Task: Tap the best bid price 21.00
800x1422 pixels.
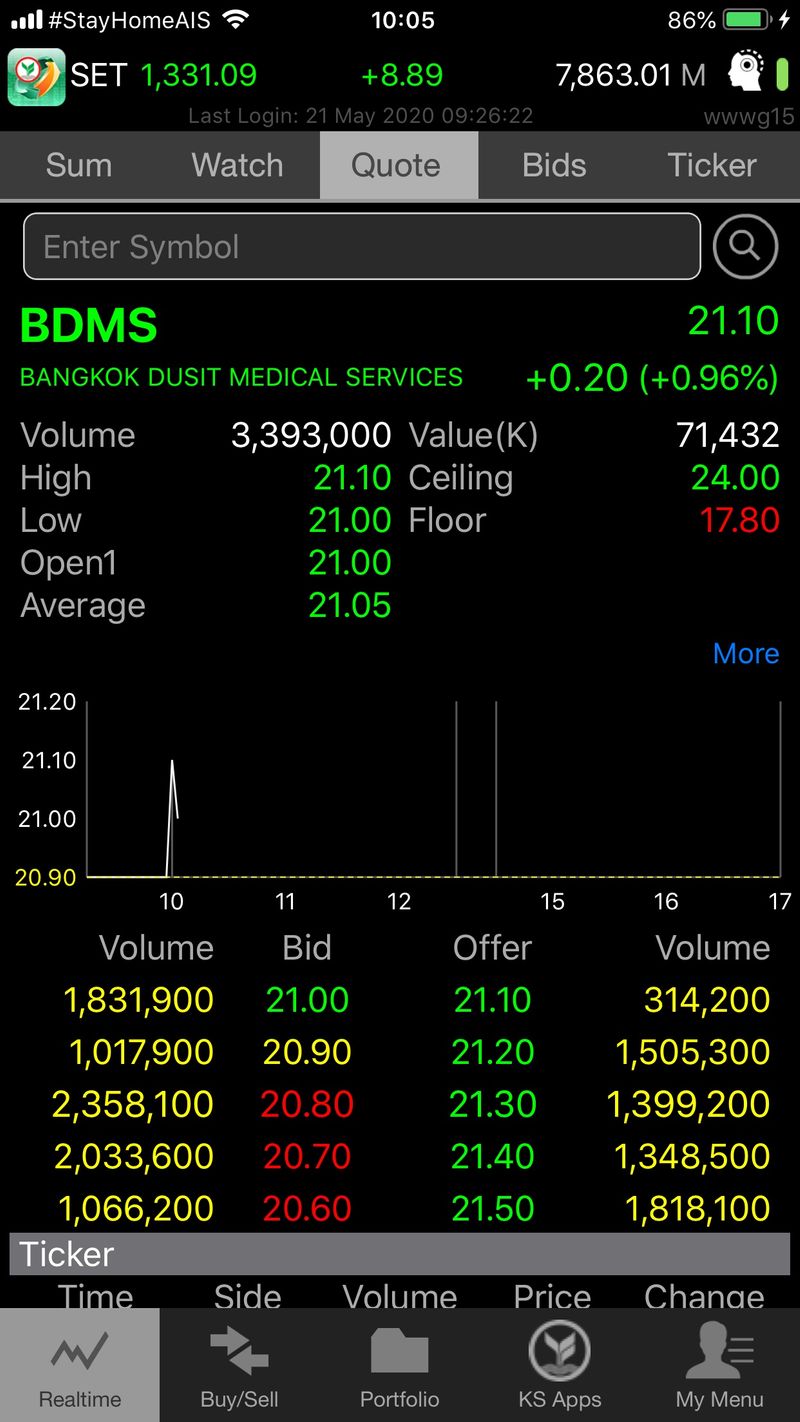Action: pyautogui.click(x=306, y=999)
